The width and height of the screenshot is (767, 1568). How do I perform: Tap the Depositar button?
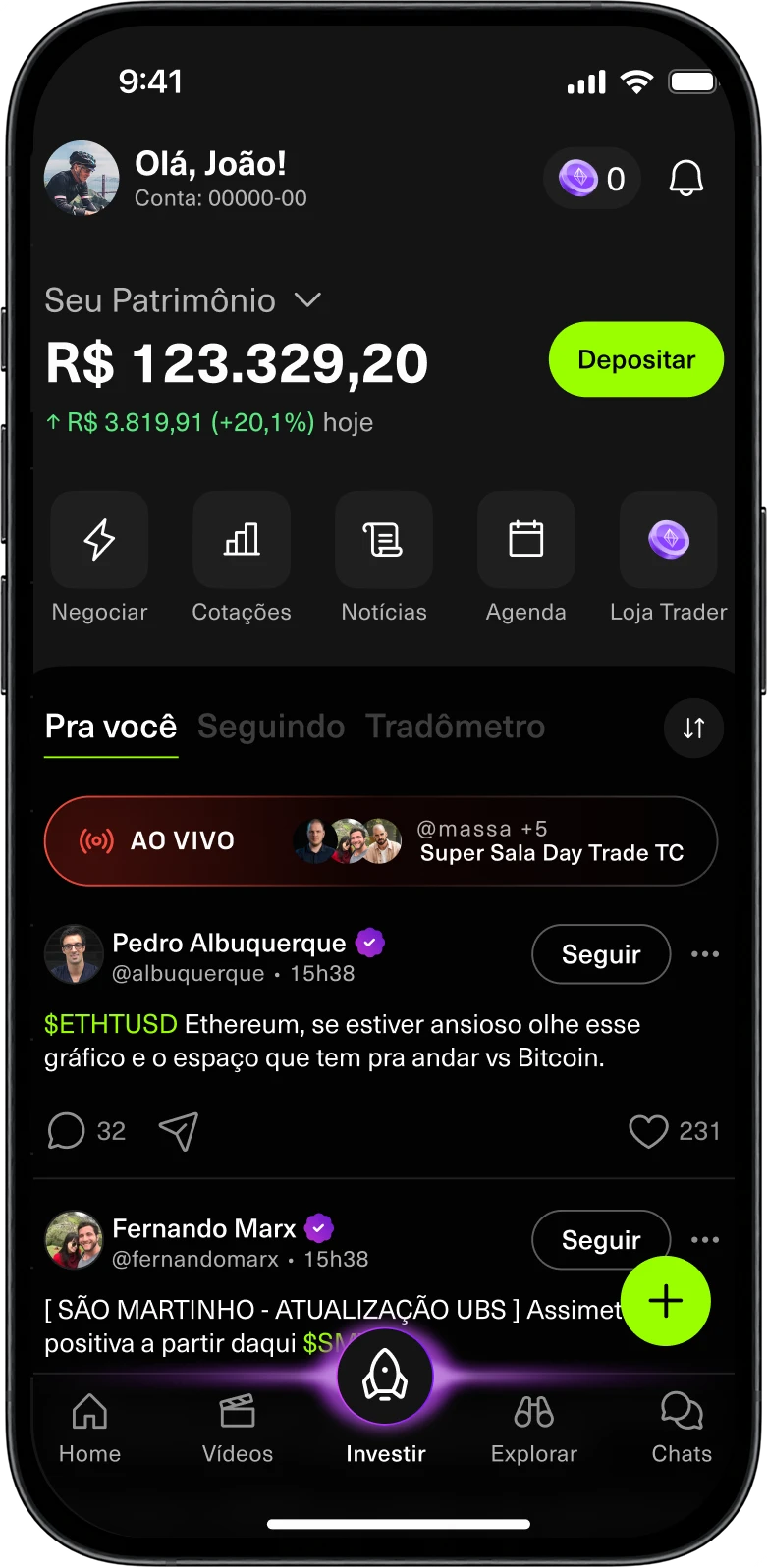pos(635,359)
